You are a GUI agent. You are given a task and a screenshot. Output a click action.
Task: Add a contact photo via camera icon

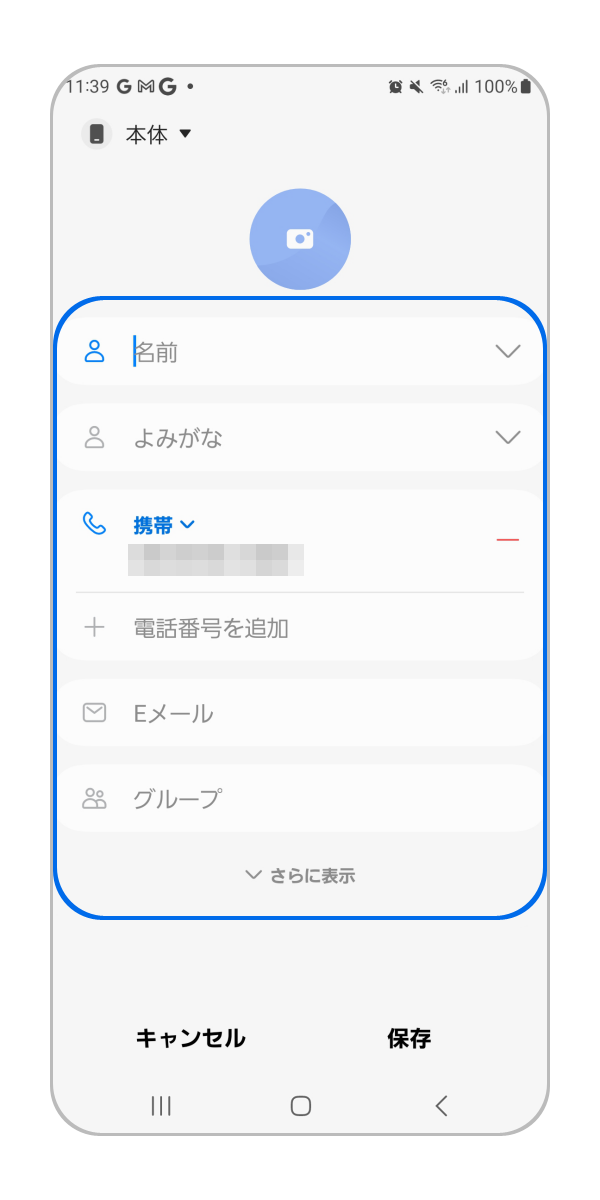(x=300, y=239)
